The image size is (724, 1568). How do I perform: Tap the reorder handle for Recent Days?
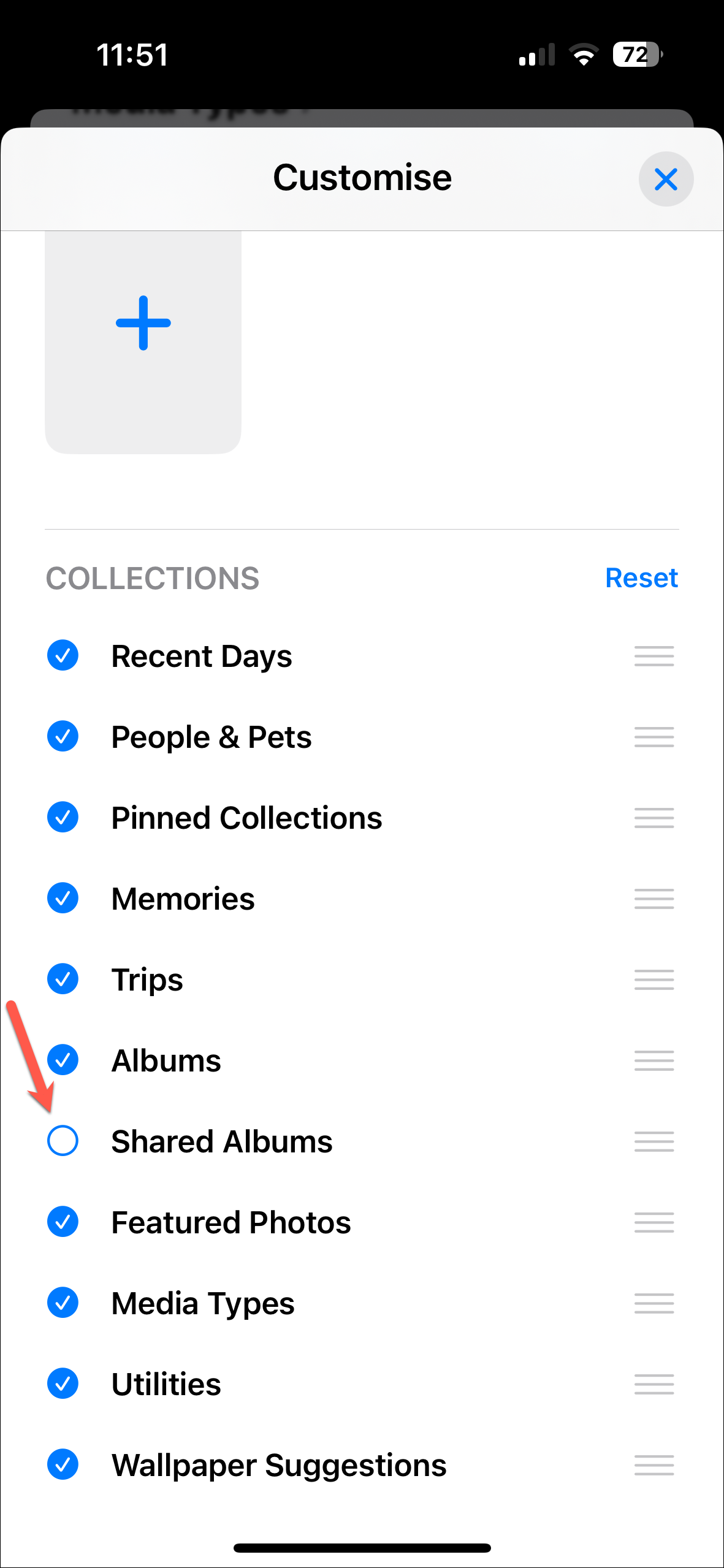[654, 656]
